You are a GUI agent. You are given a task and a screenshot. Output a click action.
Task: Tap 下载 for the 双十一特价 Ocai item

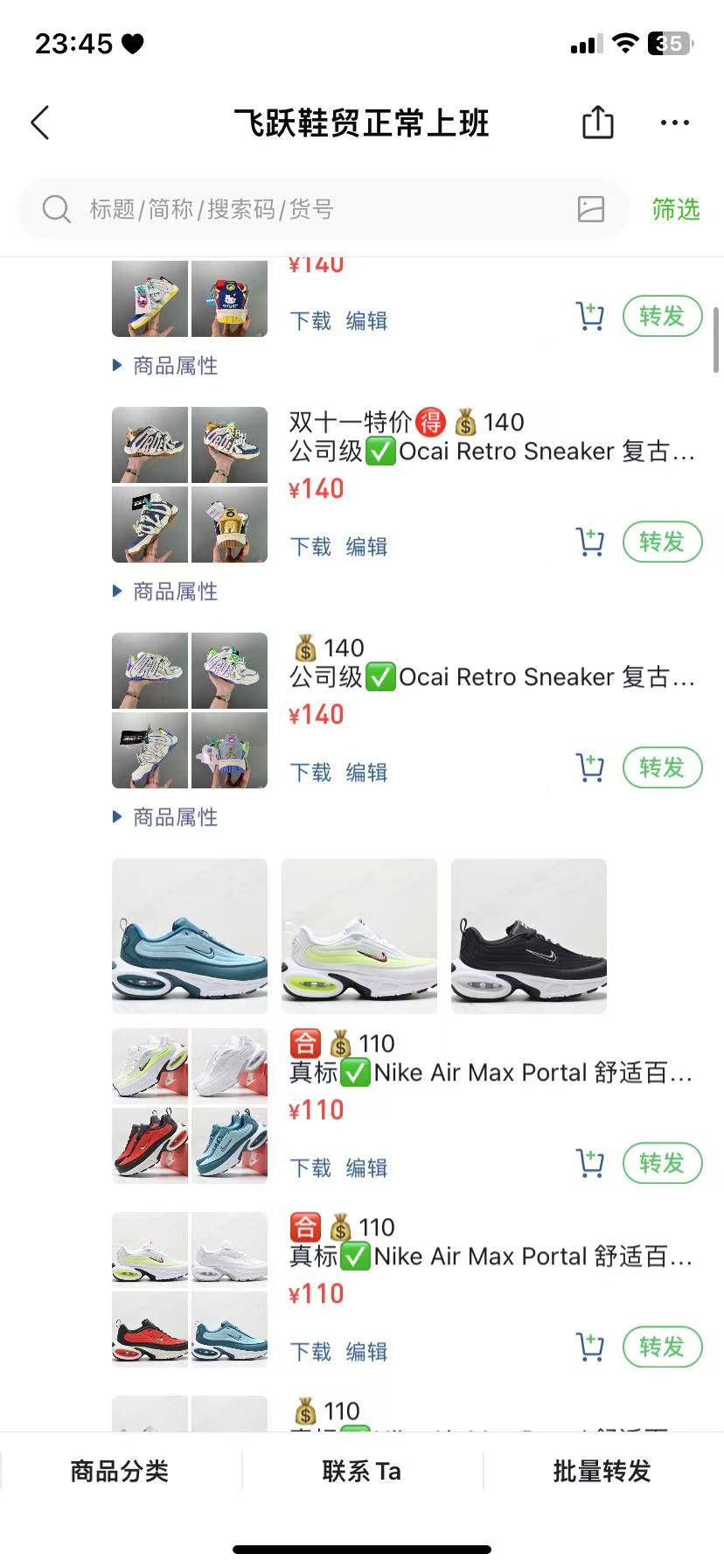(310, 547)
